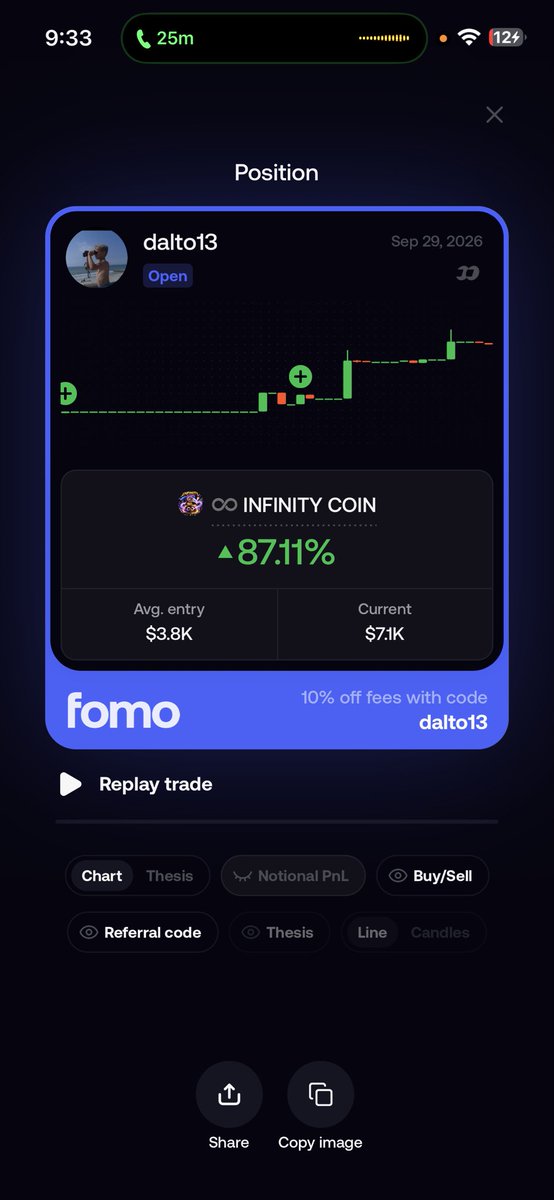Select the Line chart style
The width and height of the screenshot is (554, 1200).
372,932
